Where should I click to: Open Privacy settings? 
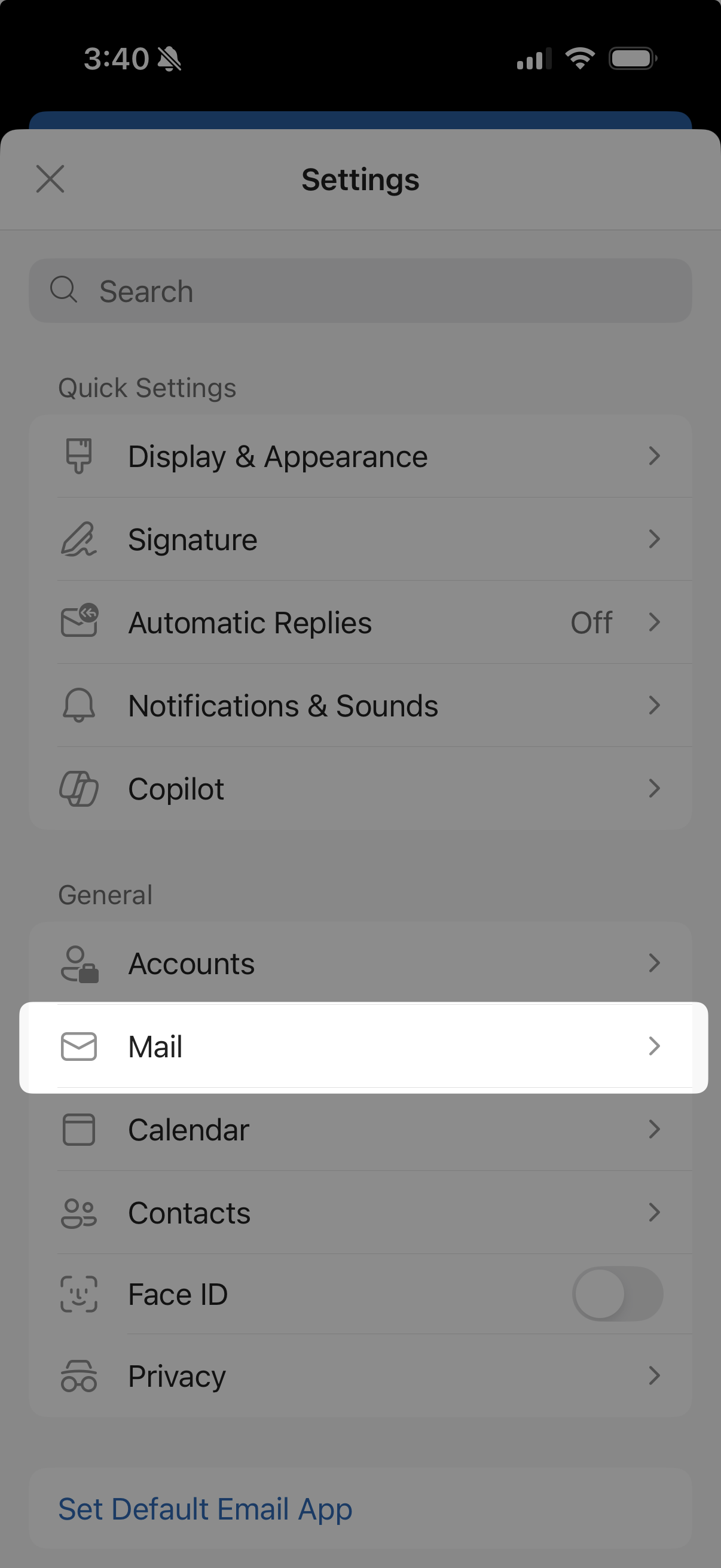pyautogui.click(x=360, y=1376)
